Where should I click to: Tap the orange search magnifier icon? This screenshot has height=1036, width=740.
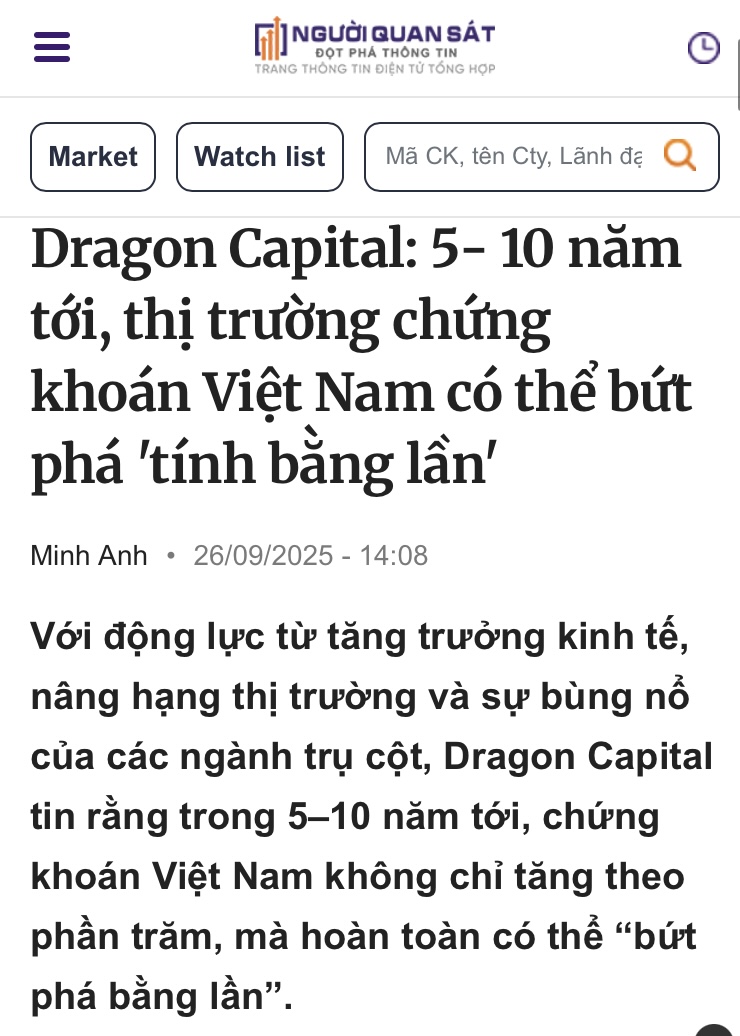coord(680,156)
